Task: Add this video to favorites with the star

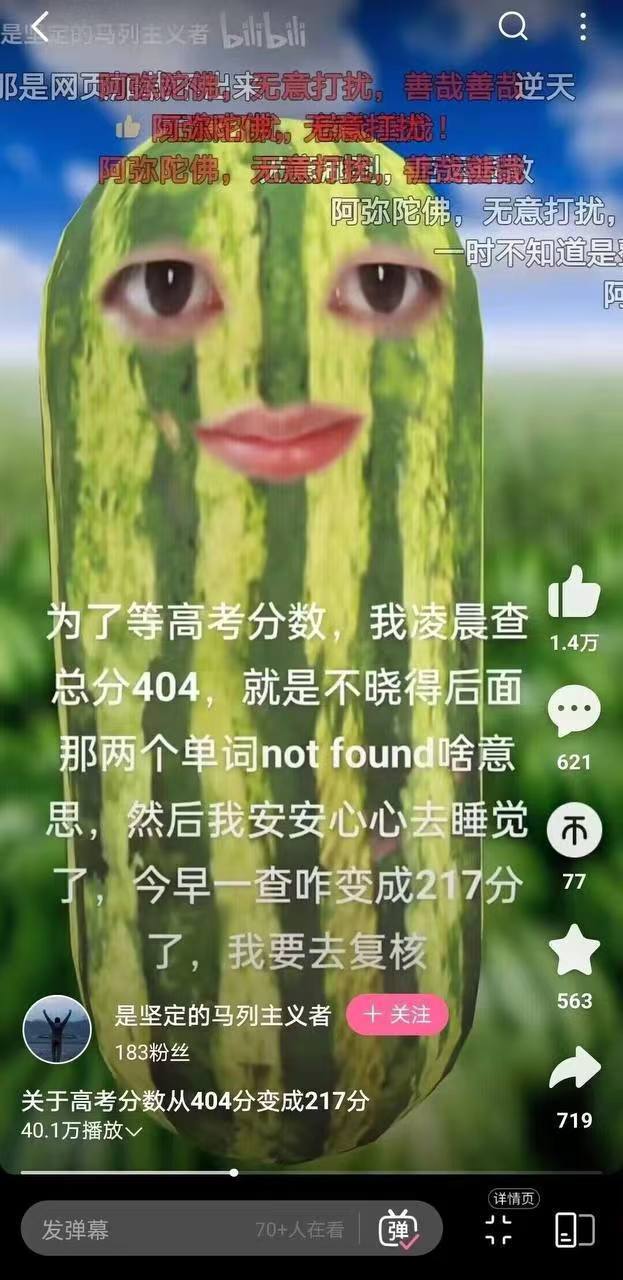Action: pyautogui.click(x=574, y=951)
